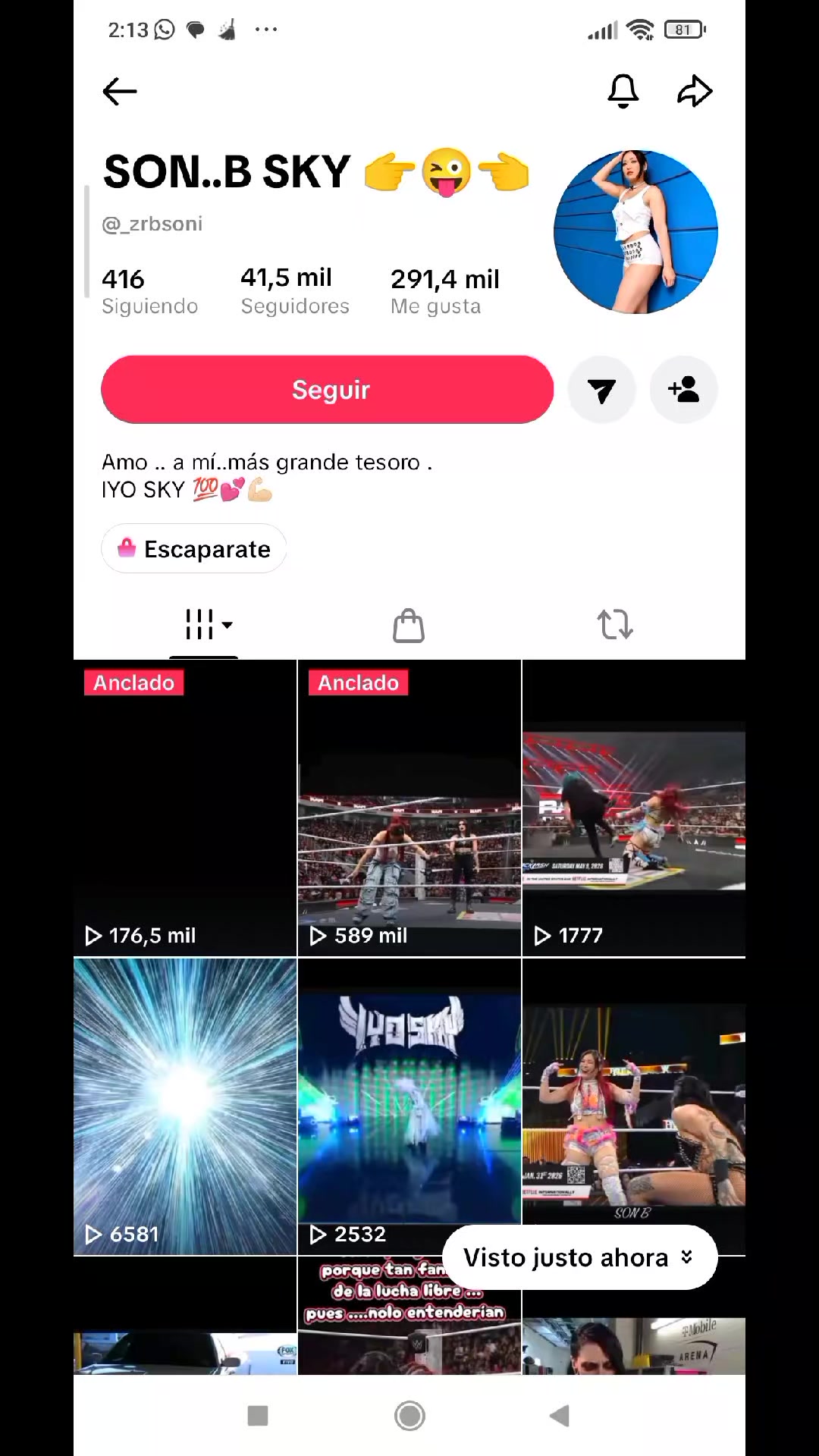Image resolution: width=819 pixels, height=1456 pixels.
Task: Open the 41,5 mil Seguidores list
Action: click(x=295, y=291)
